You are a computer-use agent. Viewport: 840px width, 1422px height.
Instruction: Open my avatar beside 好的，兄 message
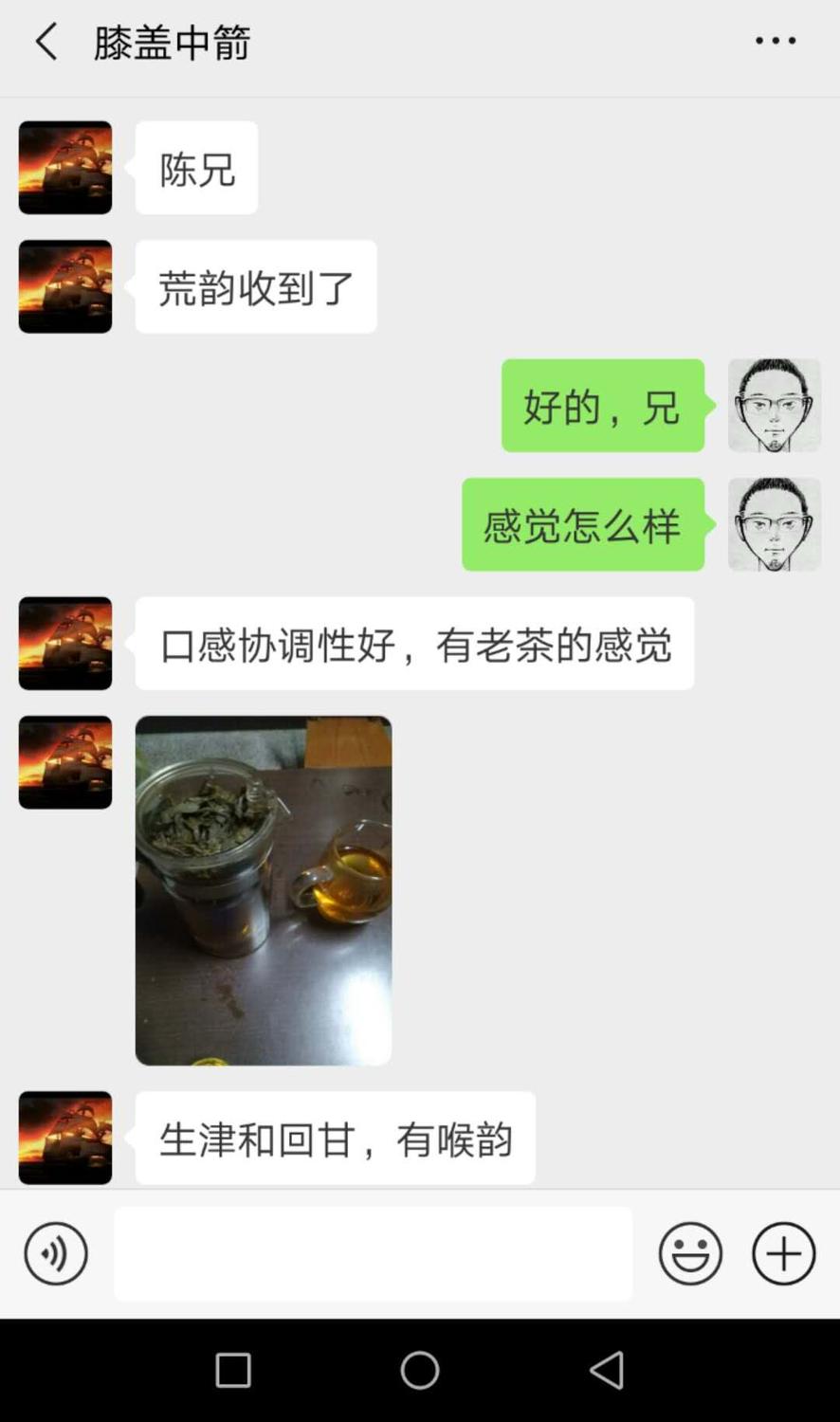774,406
